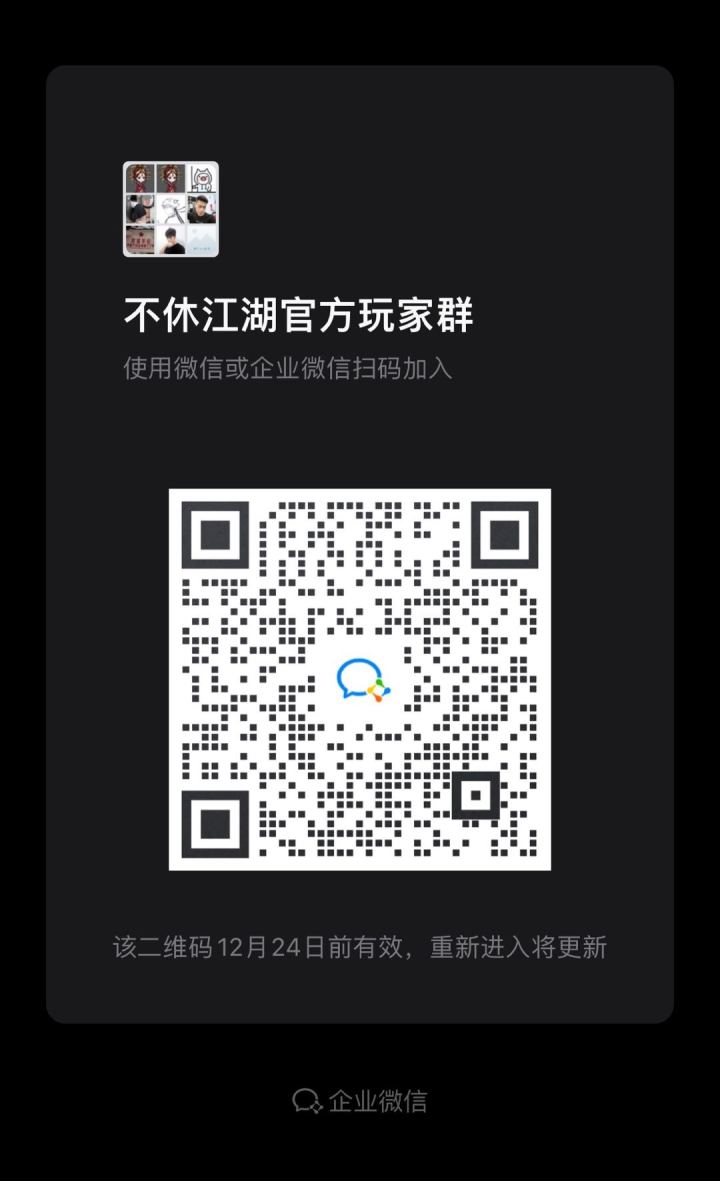
Task: Select the back-of-head avatar in the bottom row
Action: point(170,239)
